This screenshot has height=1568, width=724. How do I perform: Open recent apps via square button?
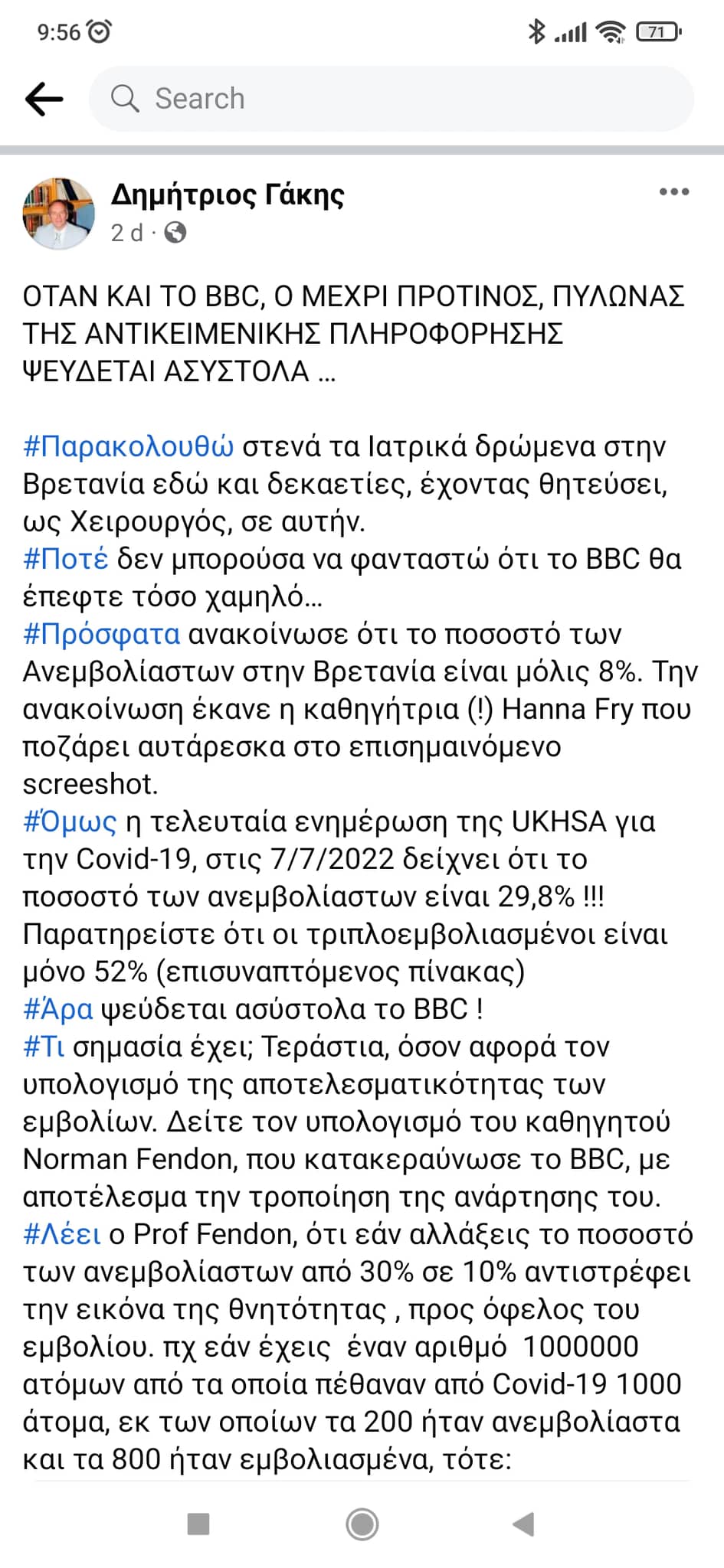pyautogui.click(x=198, y=1524)
